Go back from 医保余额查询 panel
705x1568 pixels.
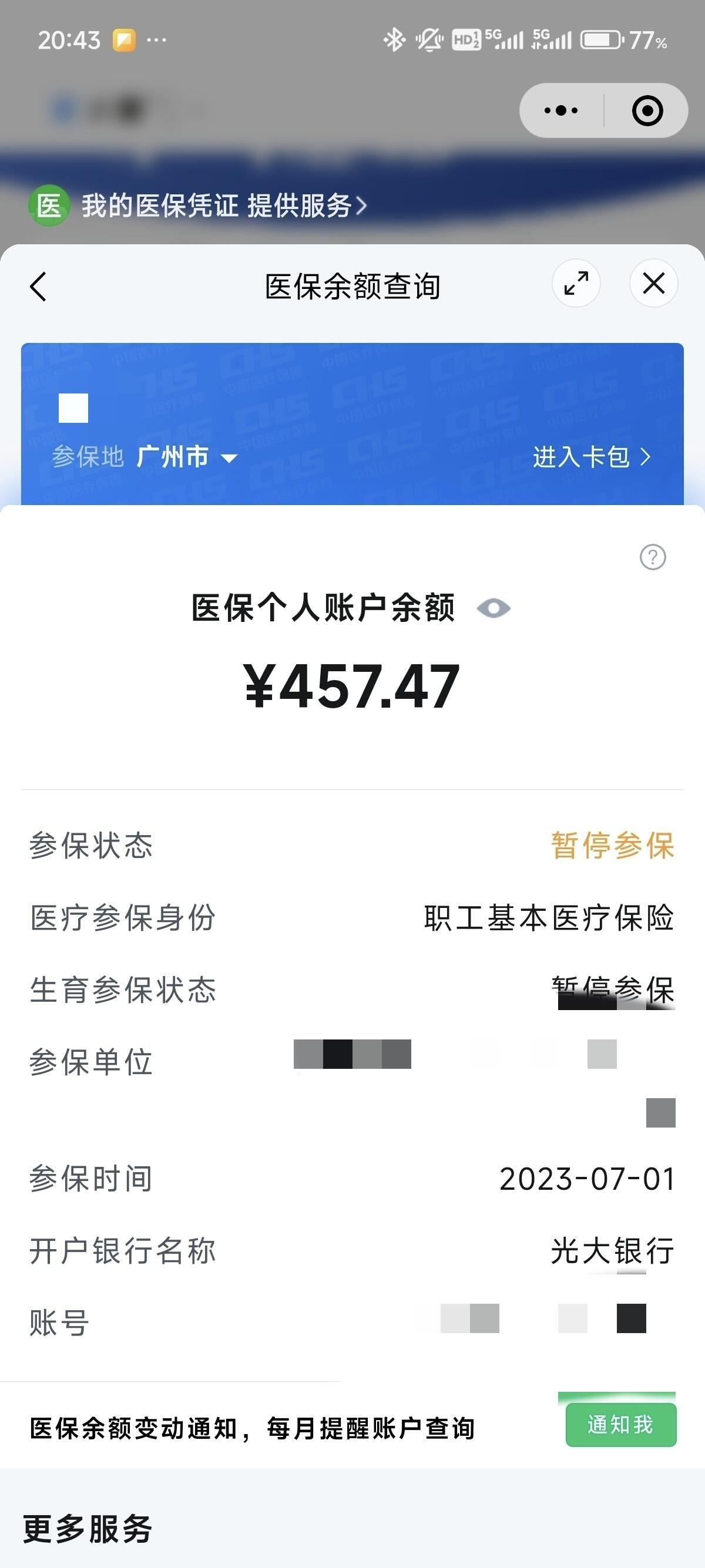point(38,286)
